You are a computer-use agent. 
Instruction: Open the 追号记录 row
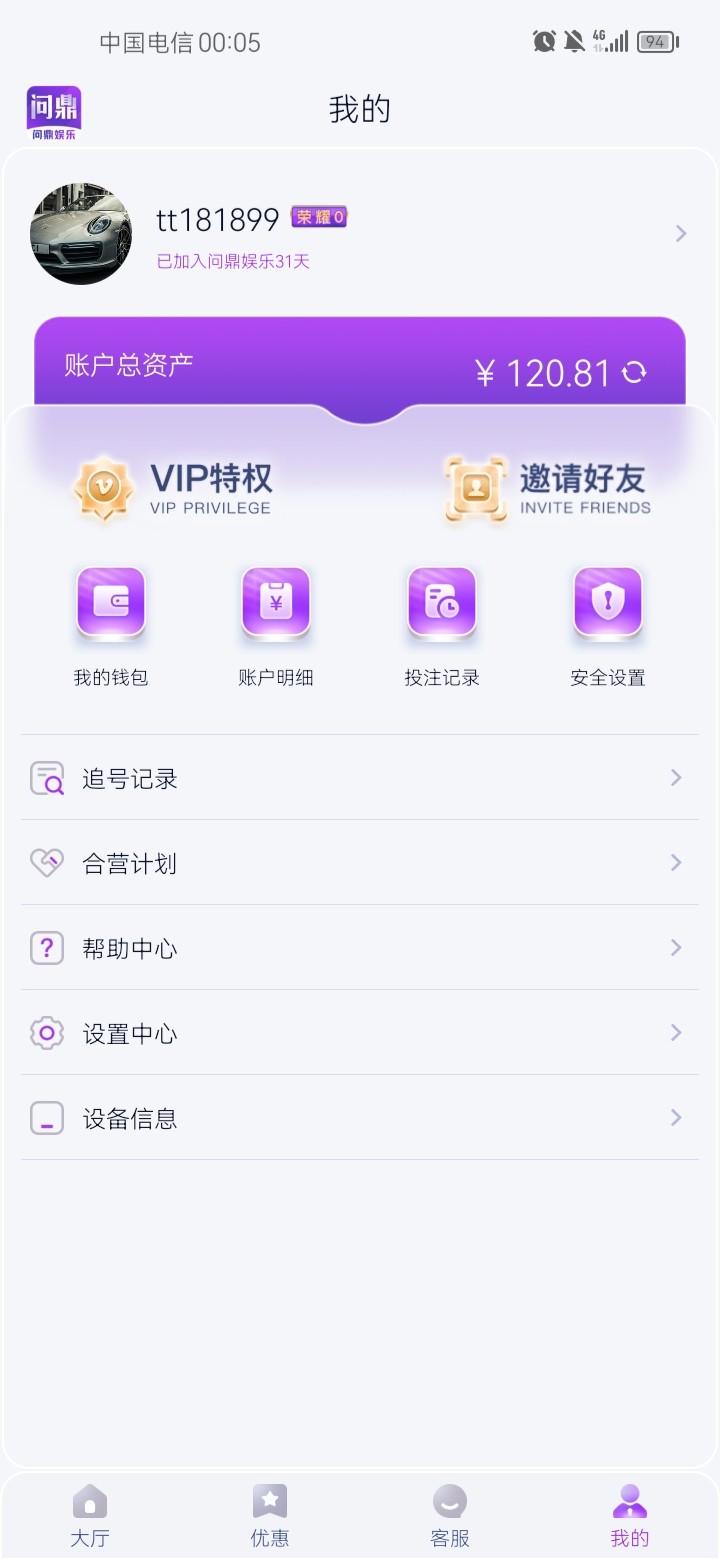tap(360, 778)
